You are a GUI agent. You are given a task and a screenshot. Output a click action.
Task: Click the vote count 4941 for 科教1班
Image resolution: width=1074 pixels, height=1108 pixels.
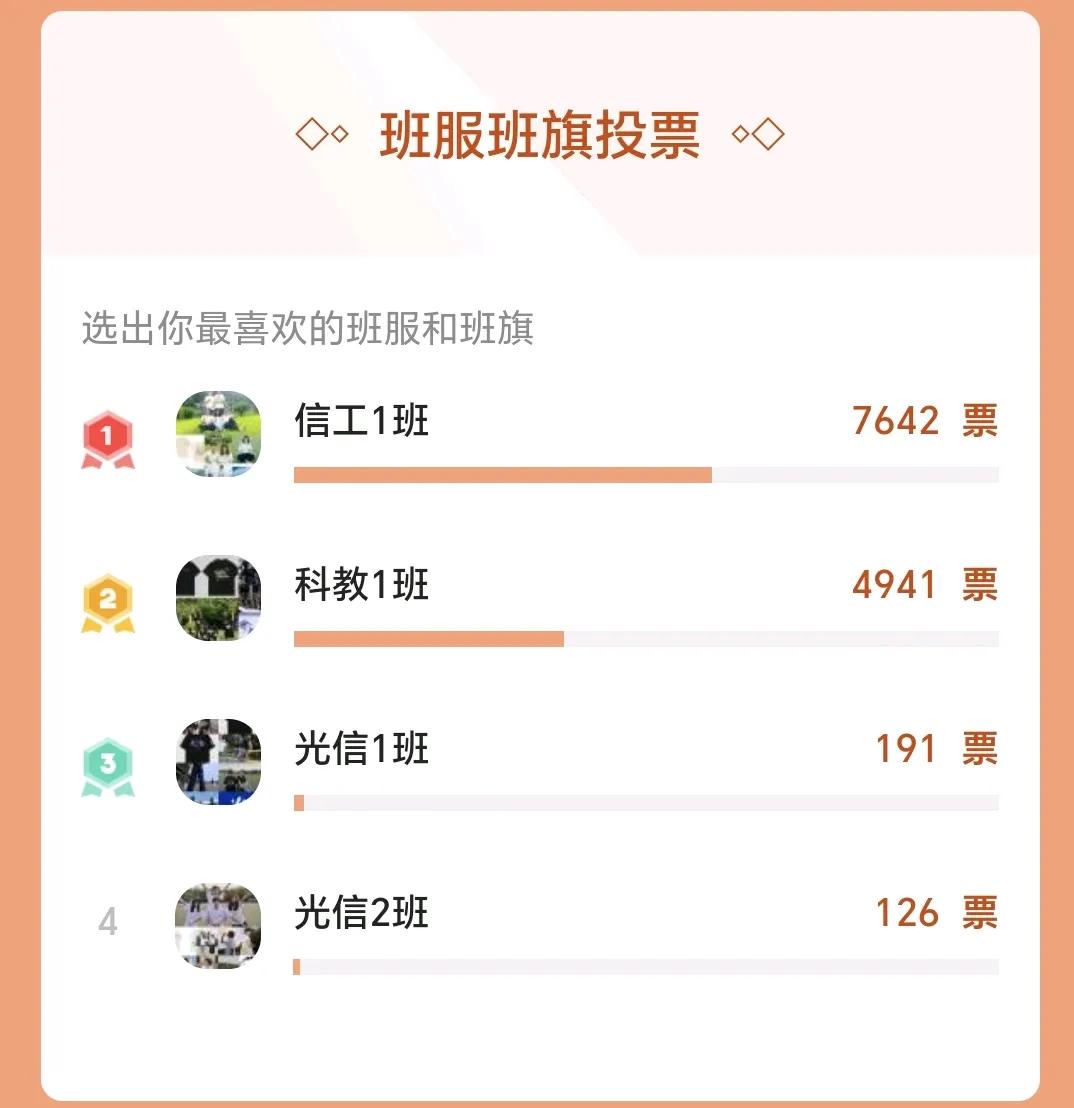(894, 586)
